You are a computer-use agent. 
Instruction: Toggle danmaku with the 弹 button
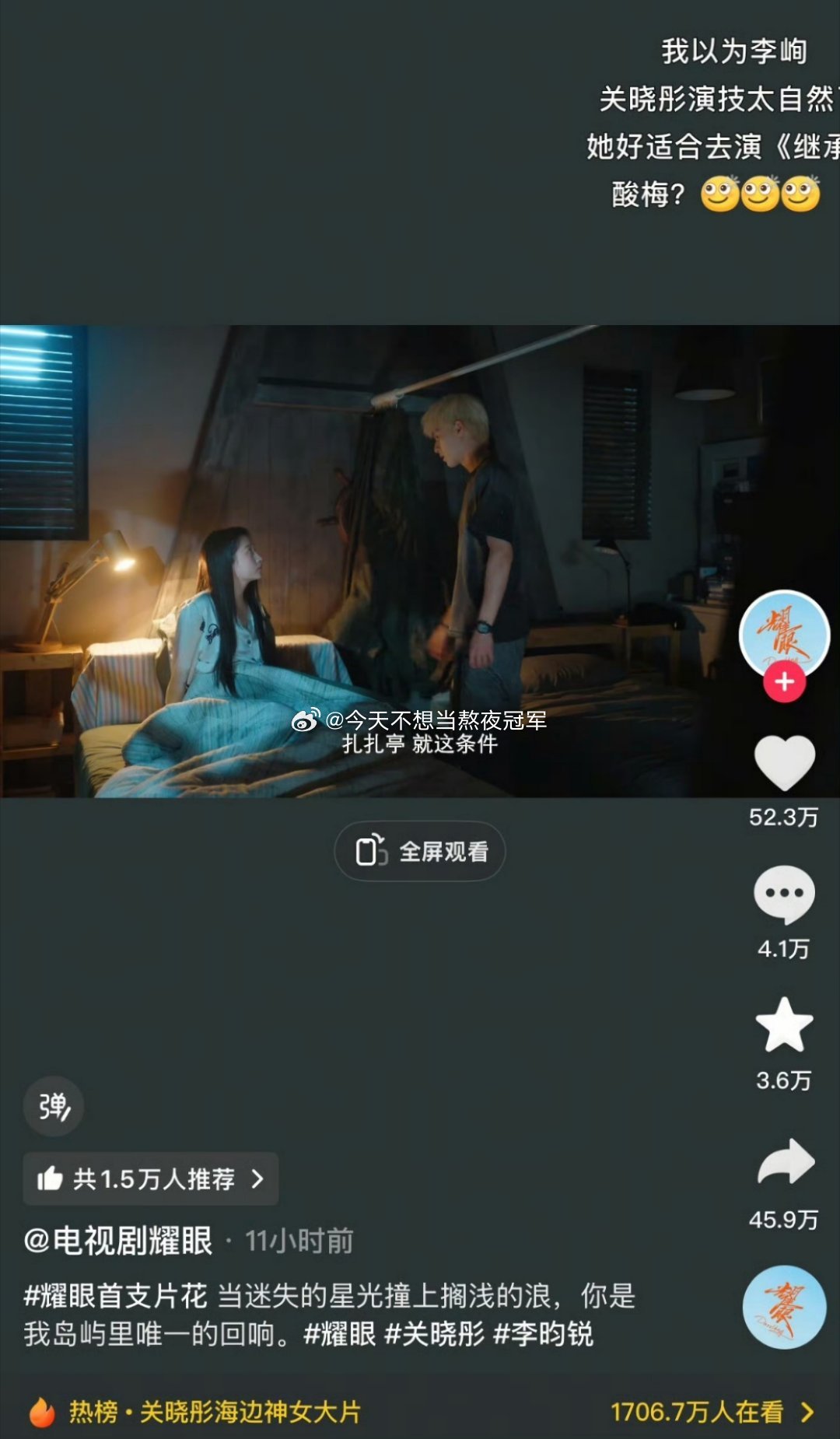[x=53, y=1108]
